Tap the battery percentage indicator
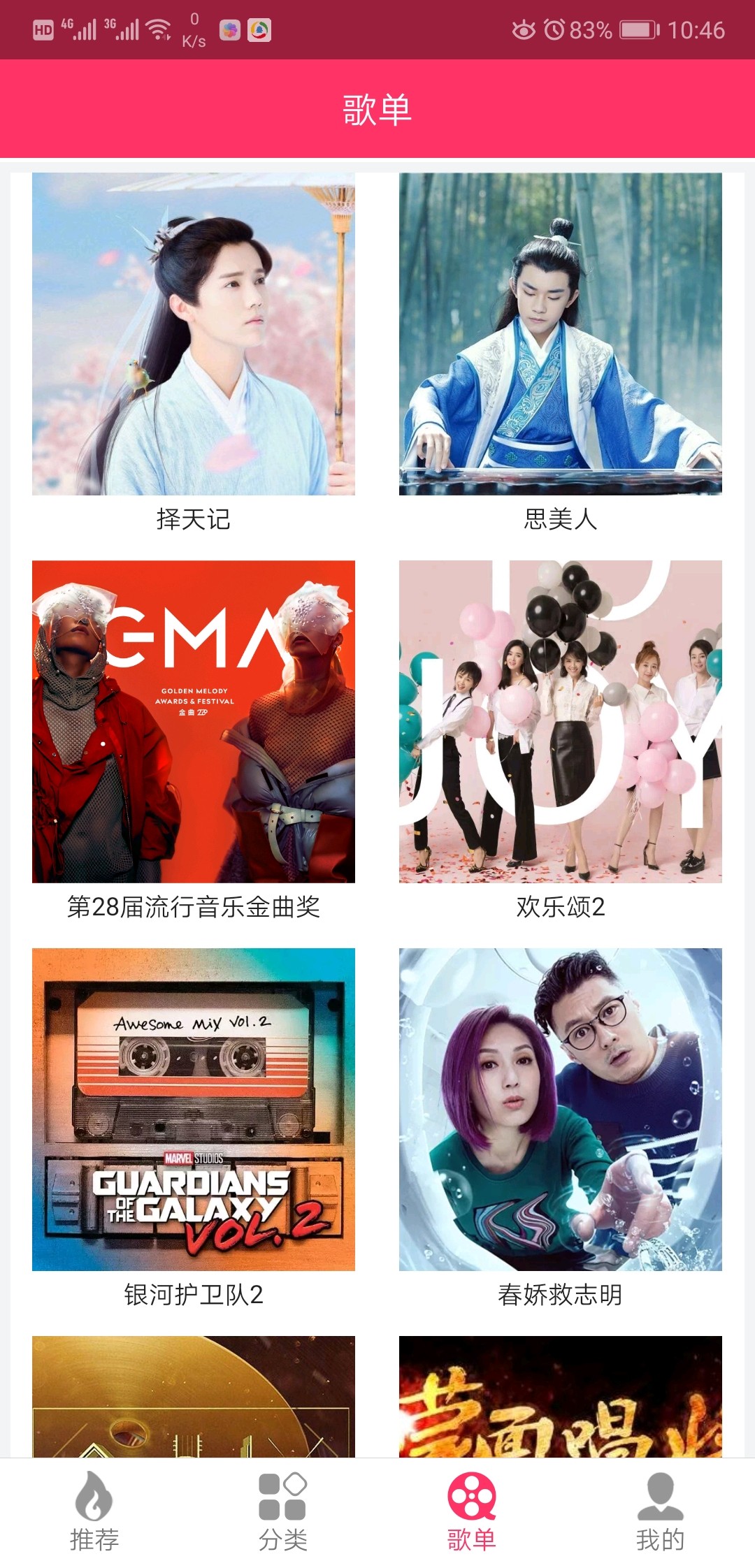 click(591, 29)
